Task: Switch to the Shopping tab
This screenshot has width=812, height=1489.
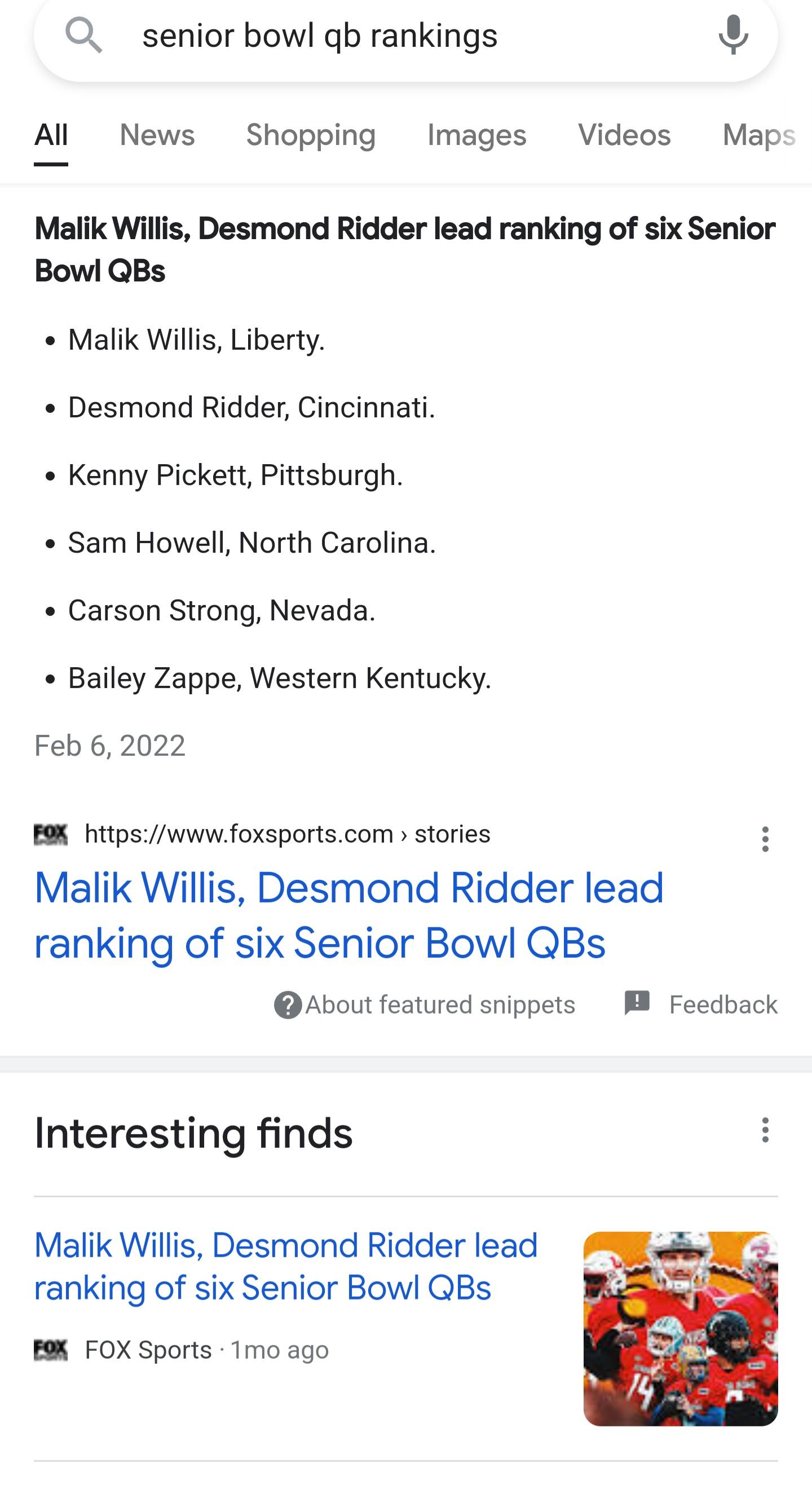Action: 311,135
